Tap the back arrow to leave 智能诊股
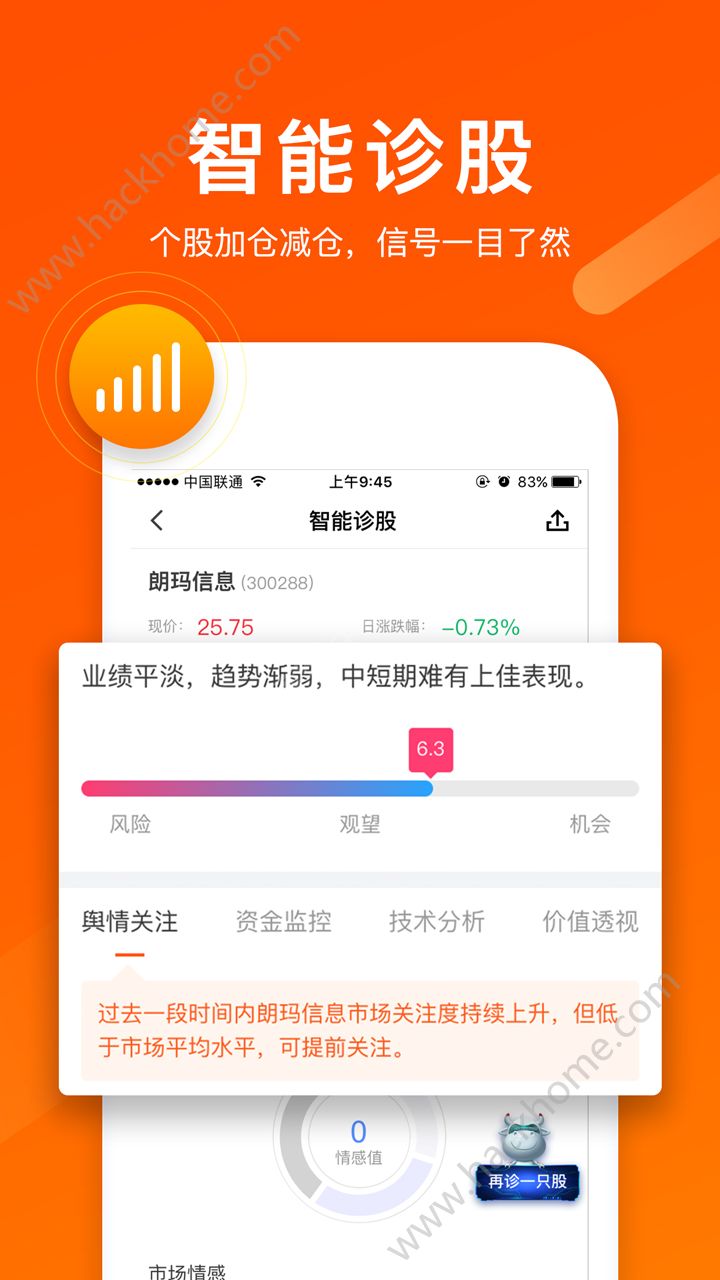Screen dimensions: 720x1280 pos(157,521)
